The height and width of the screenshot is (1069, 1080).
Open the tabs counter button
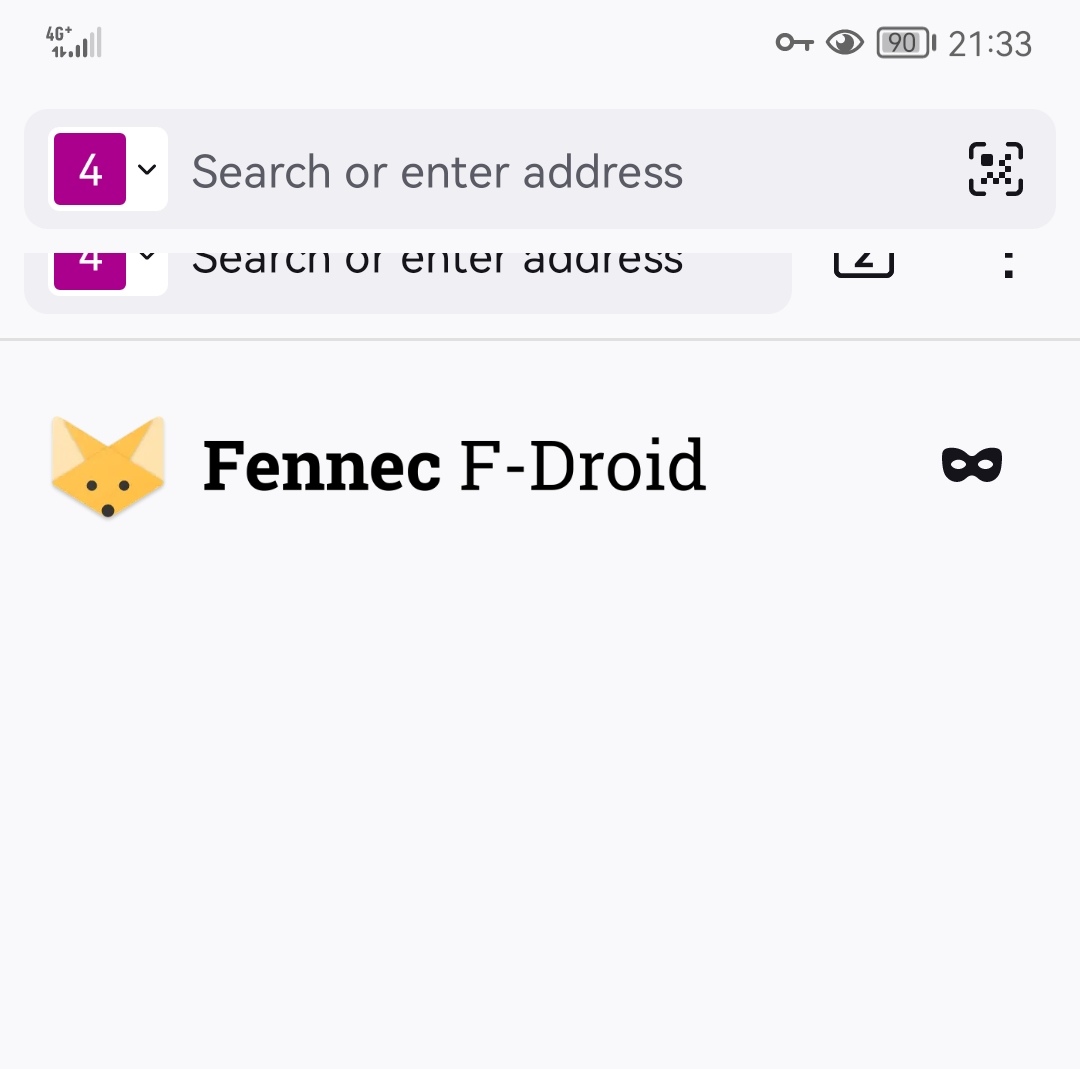coord(863,262)
